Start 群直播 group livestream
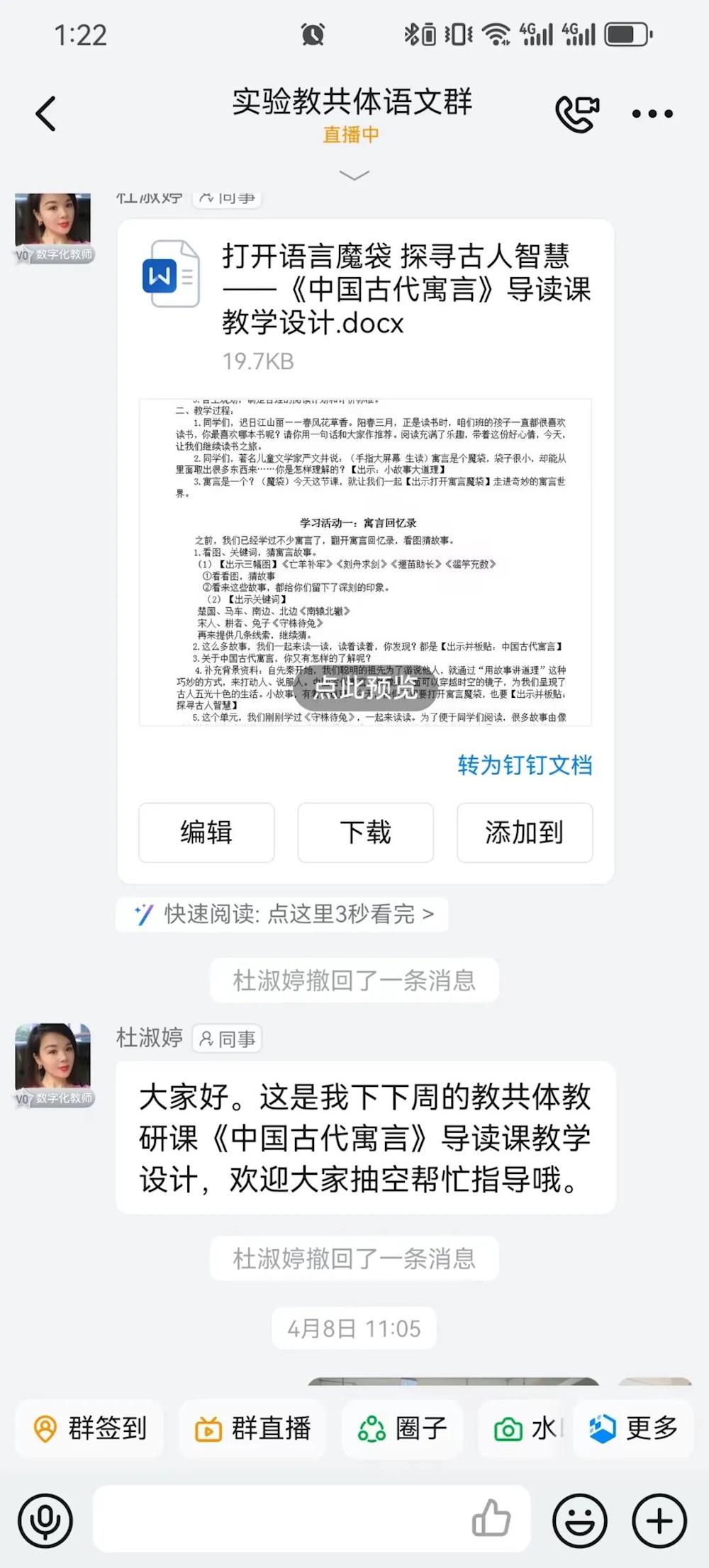This screenshot has height=1568, width=709. coord(253,1428)
